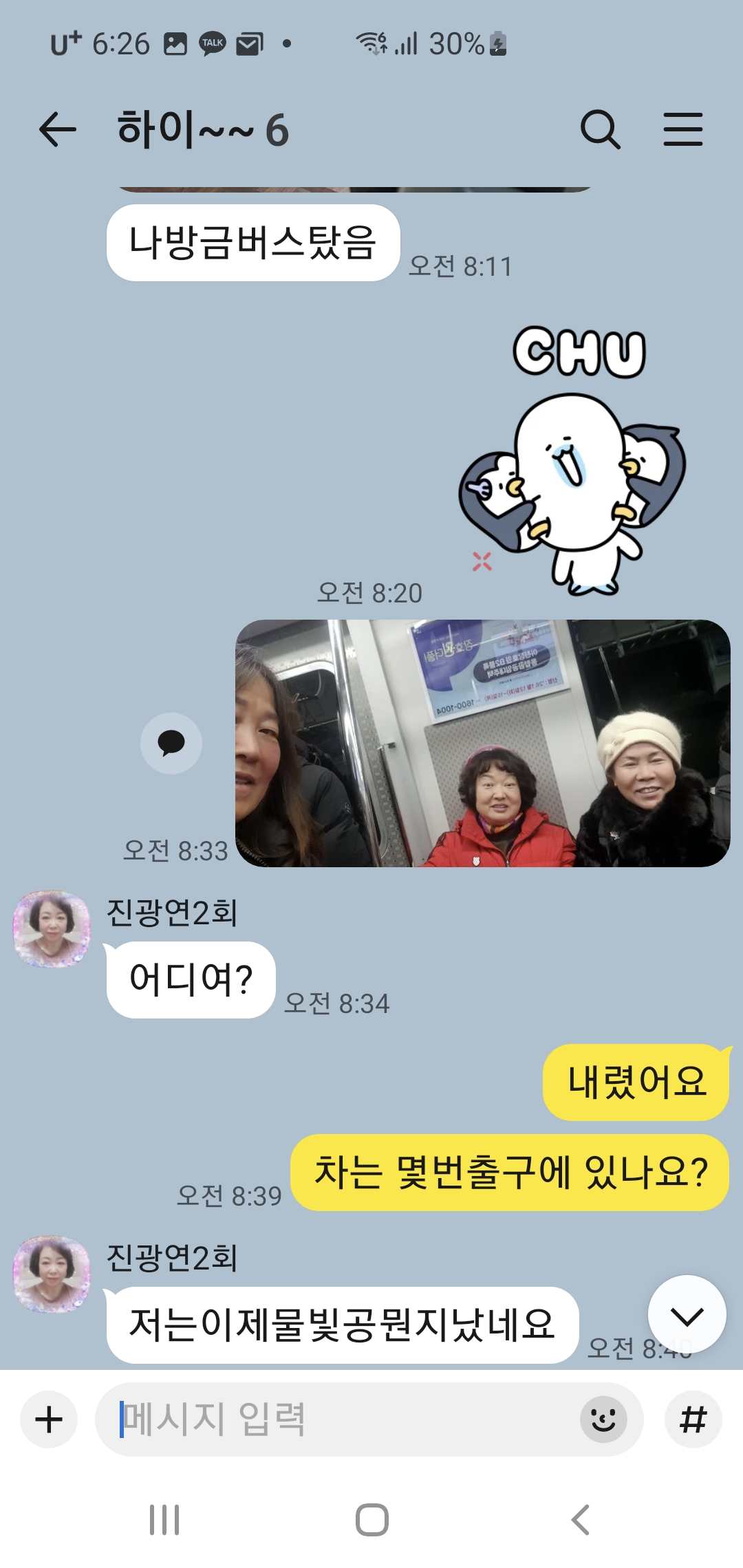Image resolution: width=743 pixels, height=1568 pixels.
Task: Open the chat room hamburger menu
Action: click(682, 130)
